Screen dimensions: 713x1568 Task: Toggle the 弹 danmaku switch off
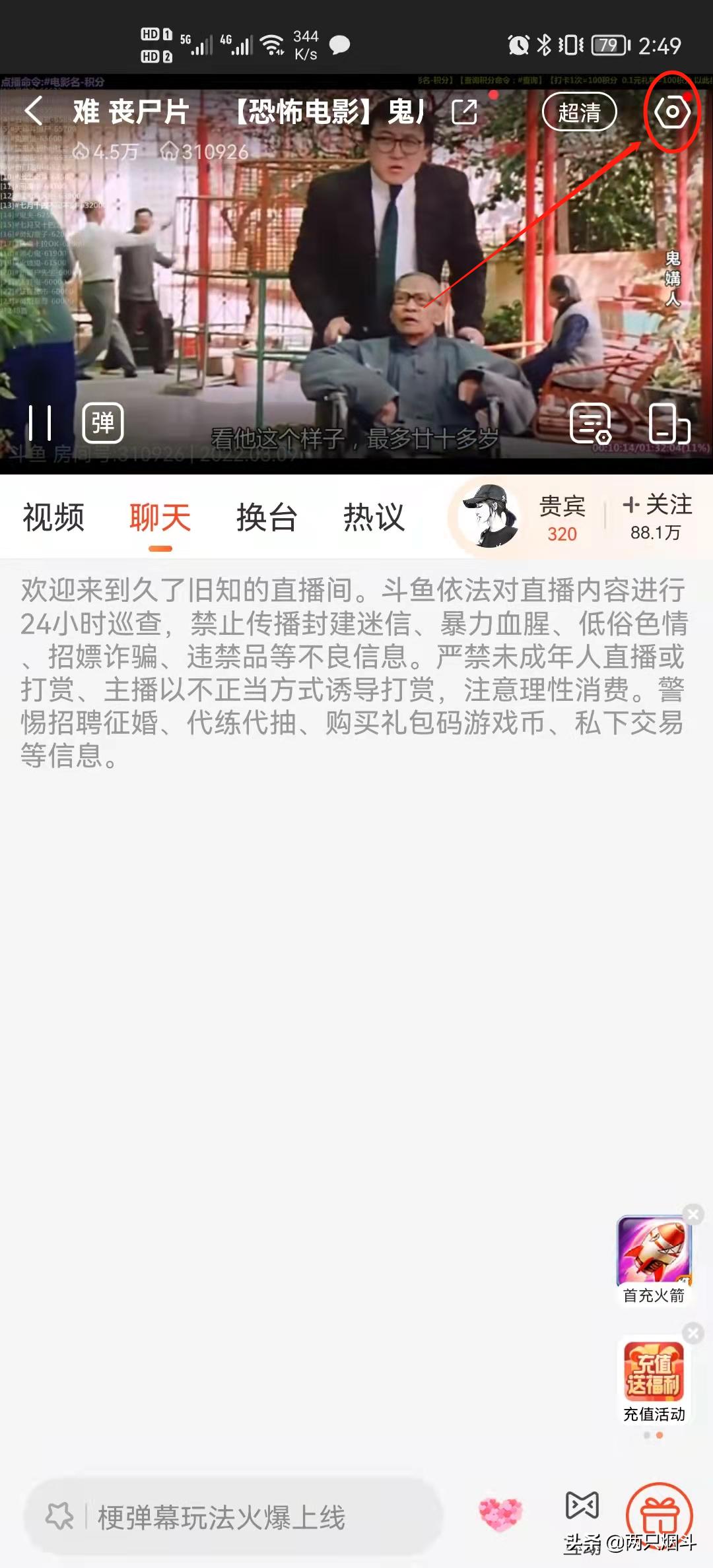(x=102, y=422)
